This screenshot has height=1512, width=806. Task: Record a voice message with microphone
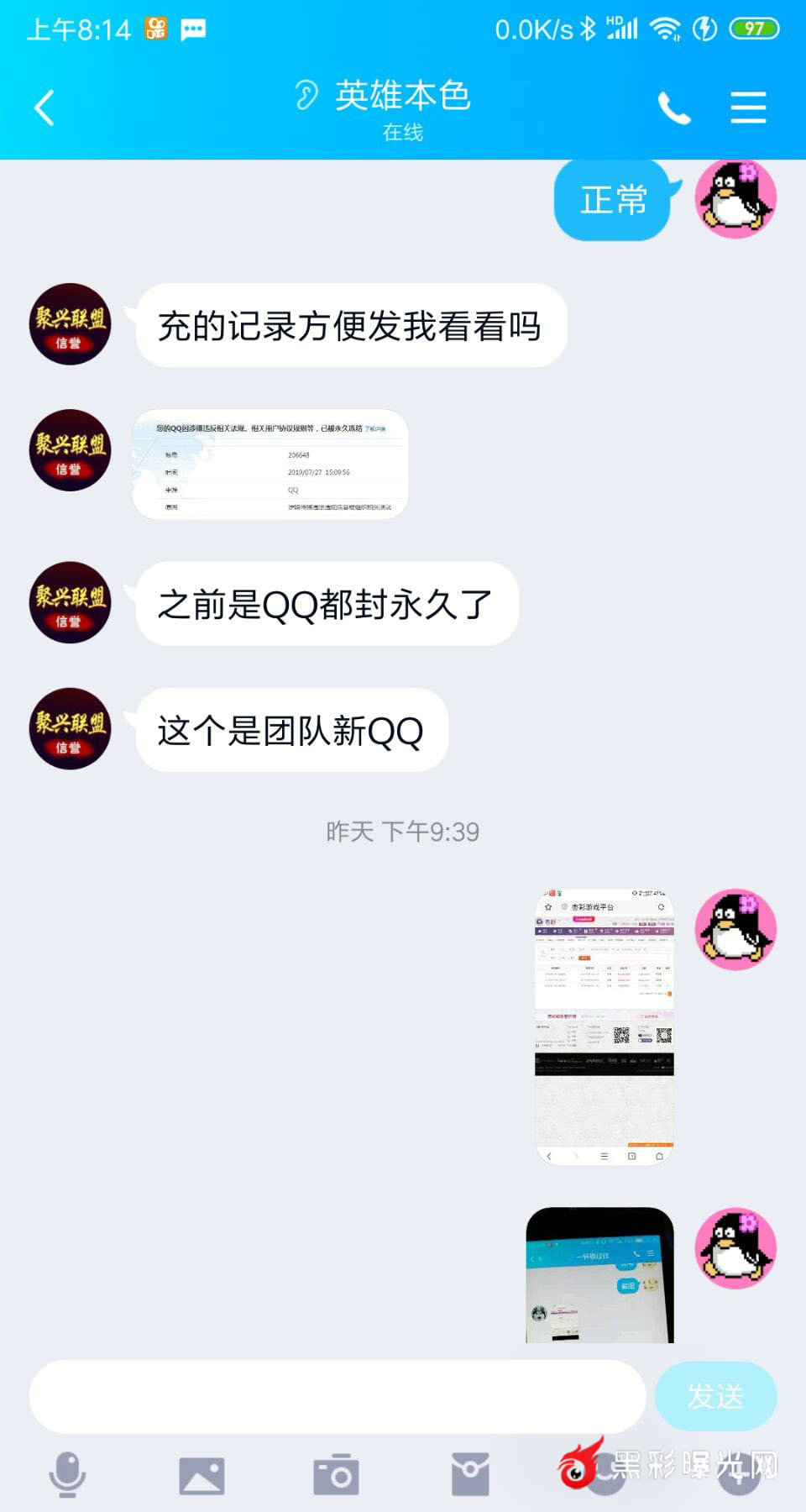tap(67, 1474)
